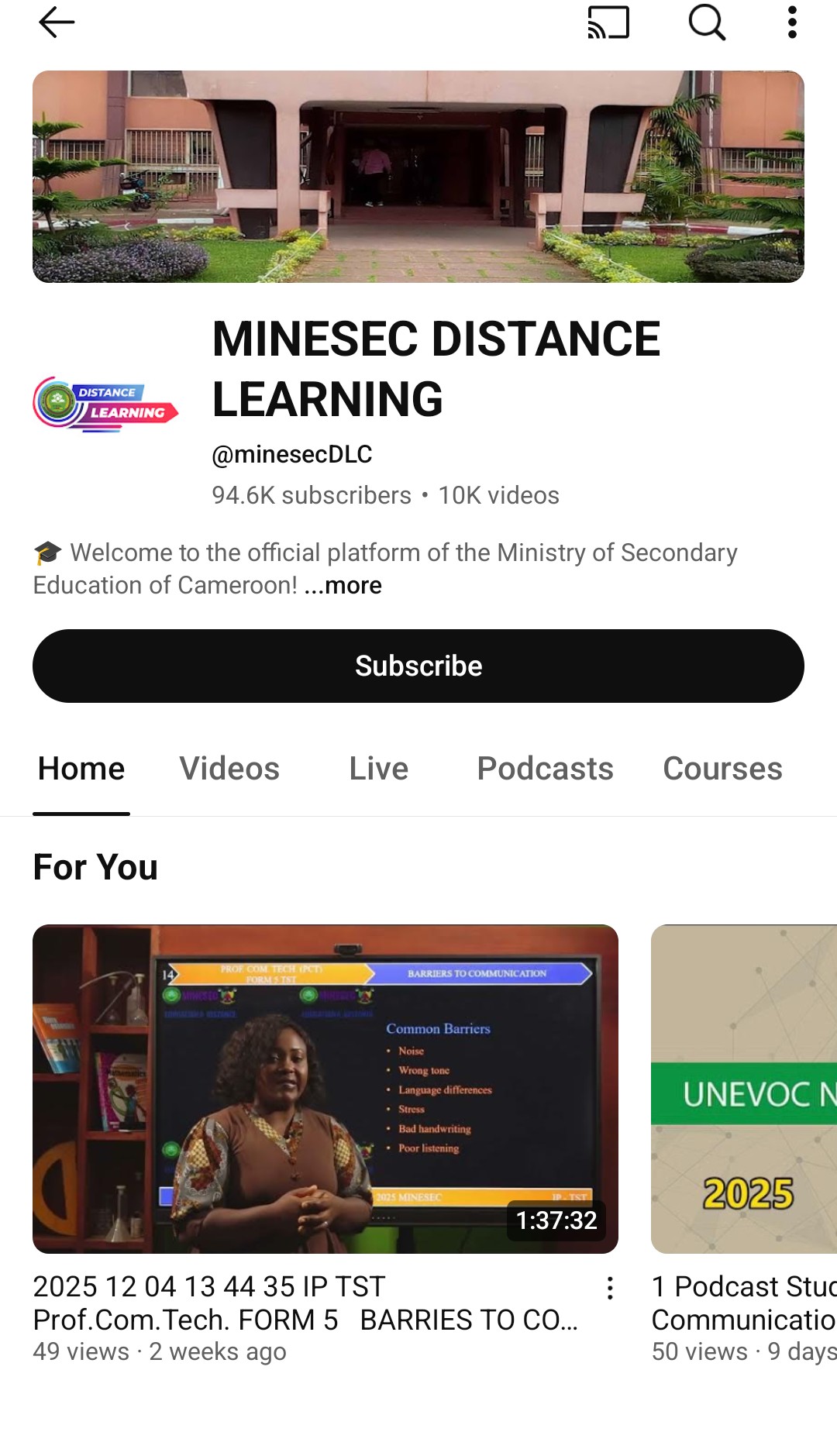Image resolution: width=837 pixels, height=1456 pixels.
Task: Switch to the Videos tab
Action: (x=229, y=769)
